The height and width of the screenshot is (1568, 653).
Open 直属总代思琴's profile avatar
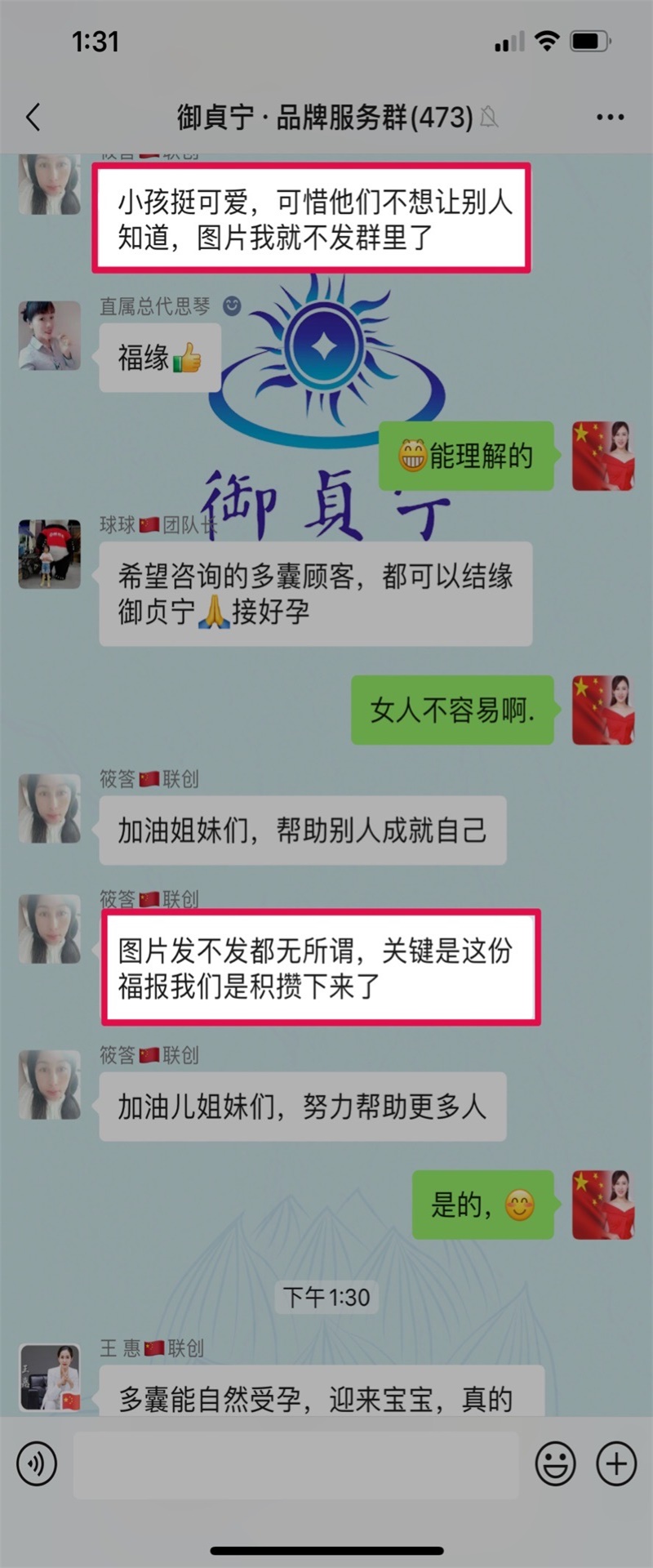point(50,336)
